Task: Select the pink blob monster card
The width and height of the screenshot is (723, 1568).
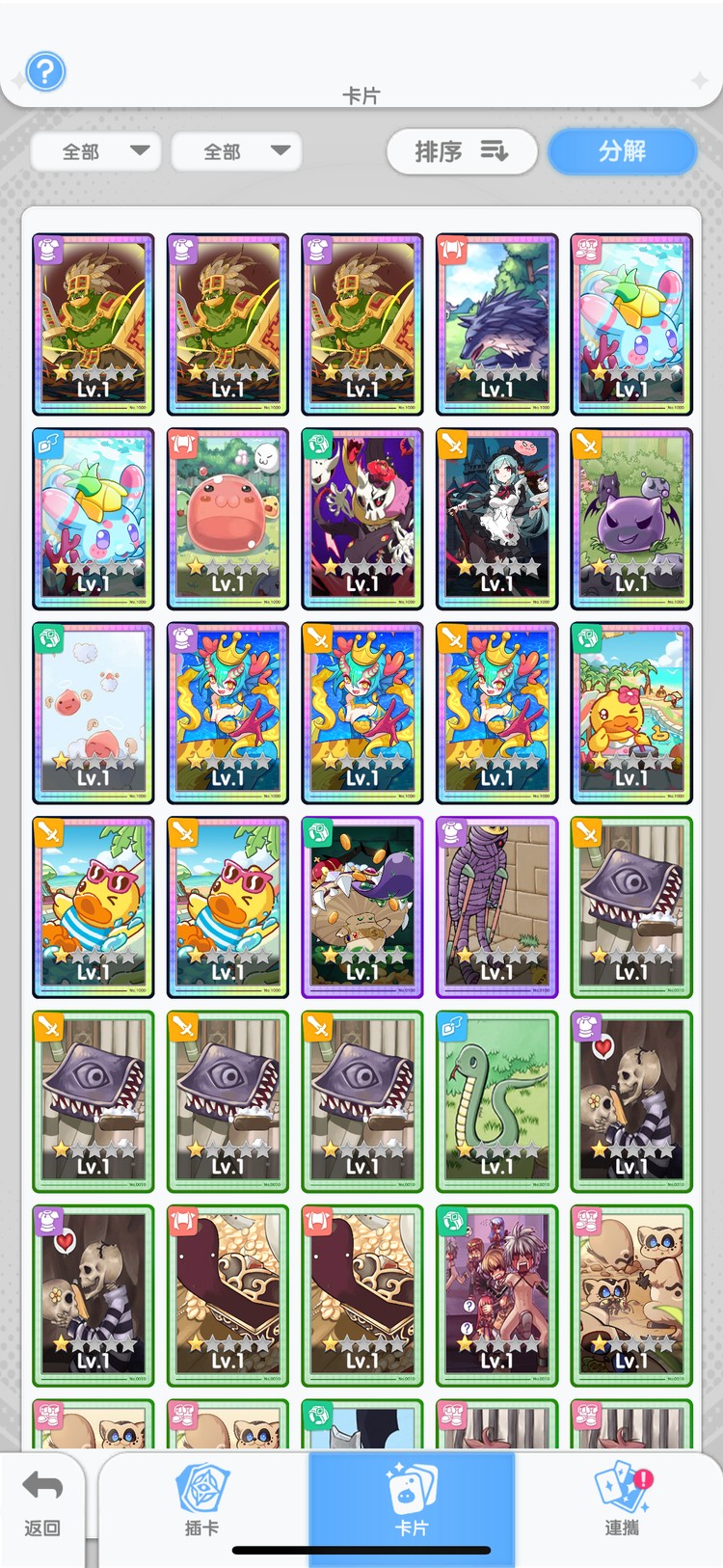Action: (x=228, y=519)
